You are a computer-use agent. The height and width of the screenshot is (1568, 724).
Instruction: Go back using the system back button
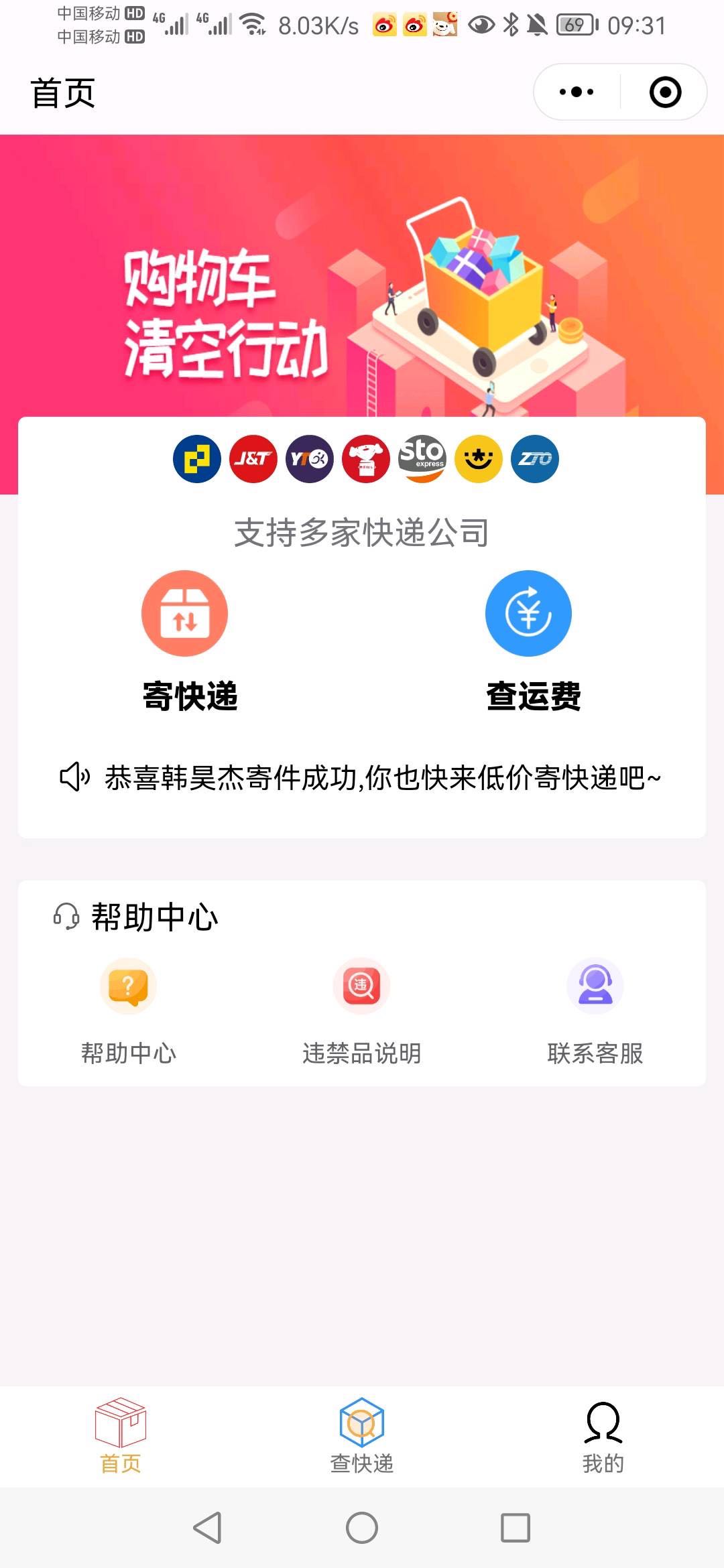click(208, 1528)
